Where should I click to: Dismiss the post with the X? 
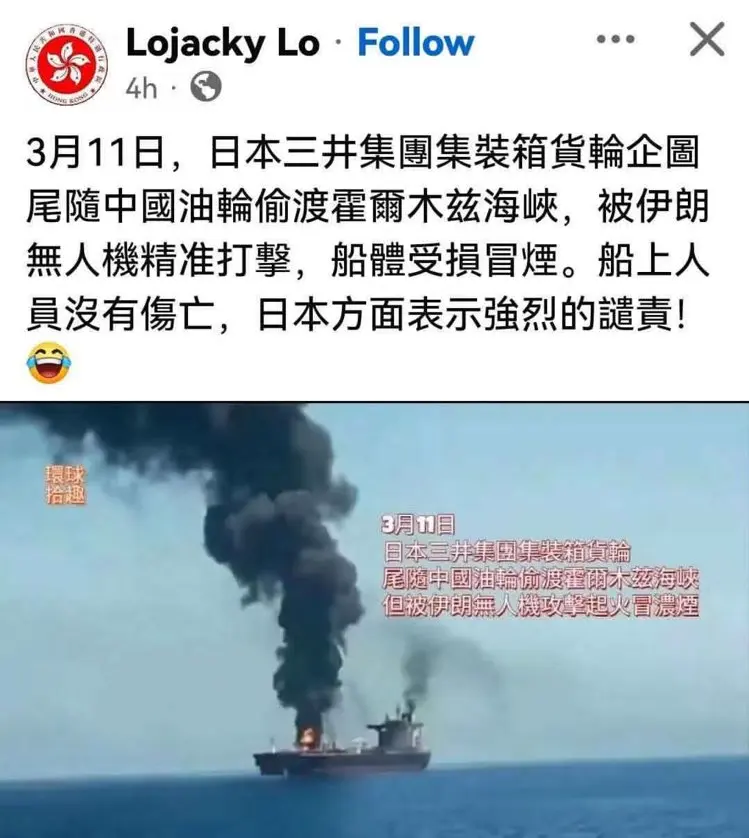707,40
